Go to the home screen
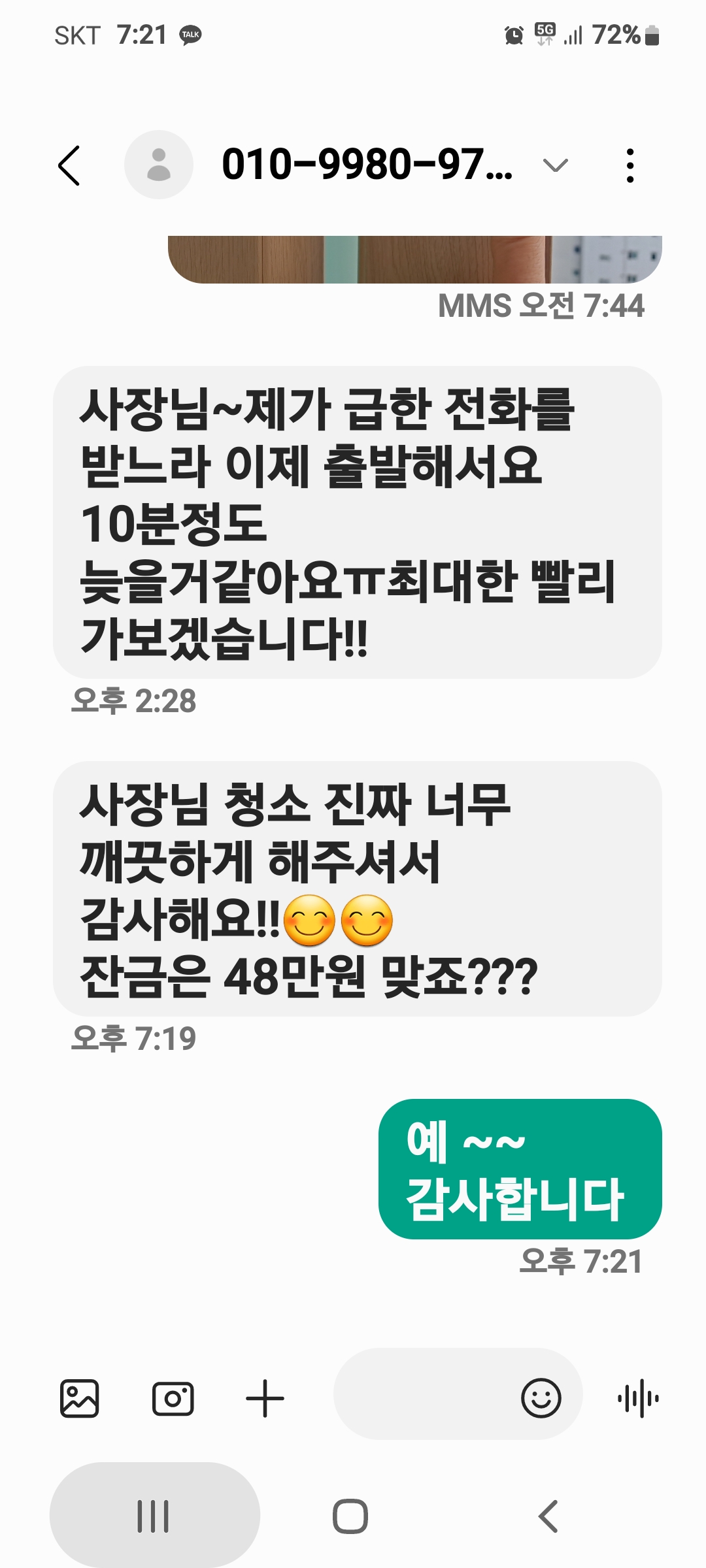Viewport: 706px width, 1568px height. pos(350,1516)
